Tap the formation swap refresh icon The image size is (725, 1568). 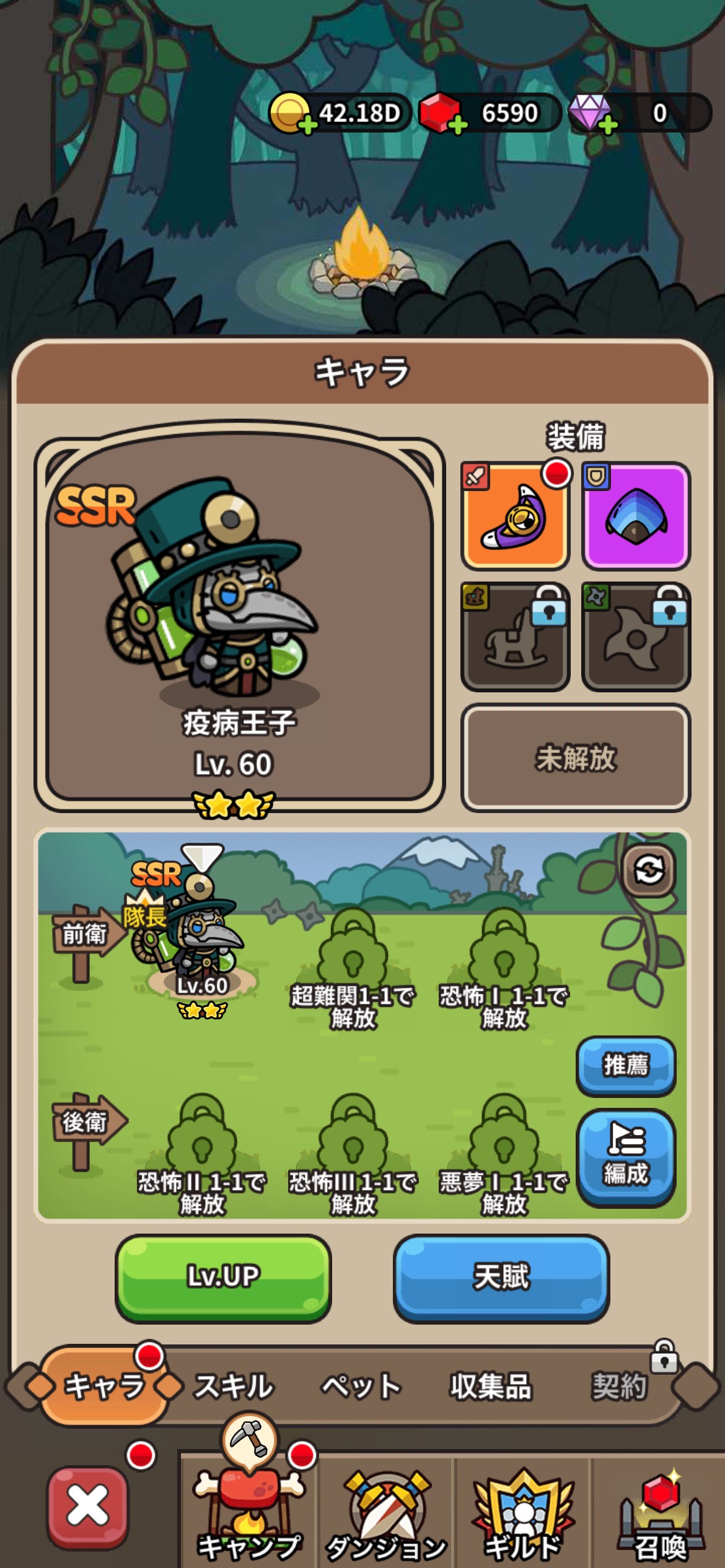(649, 870)
